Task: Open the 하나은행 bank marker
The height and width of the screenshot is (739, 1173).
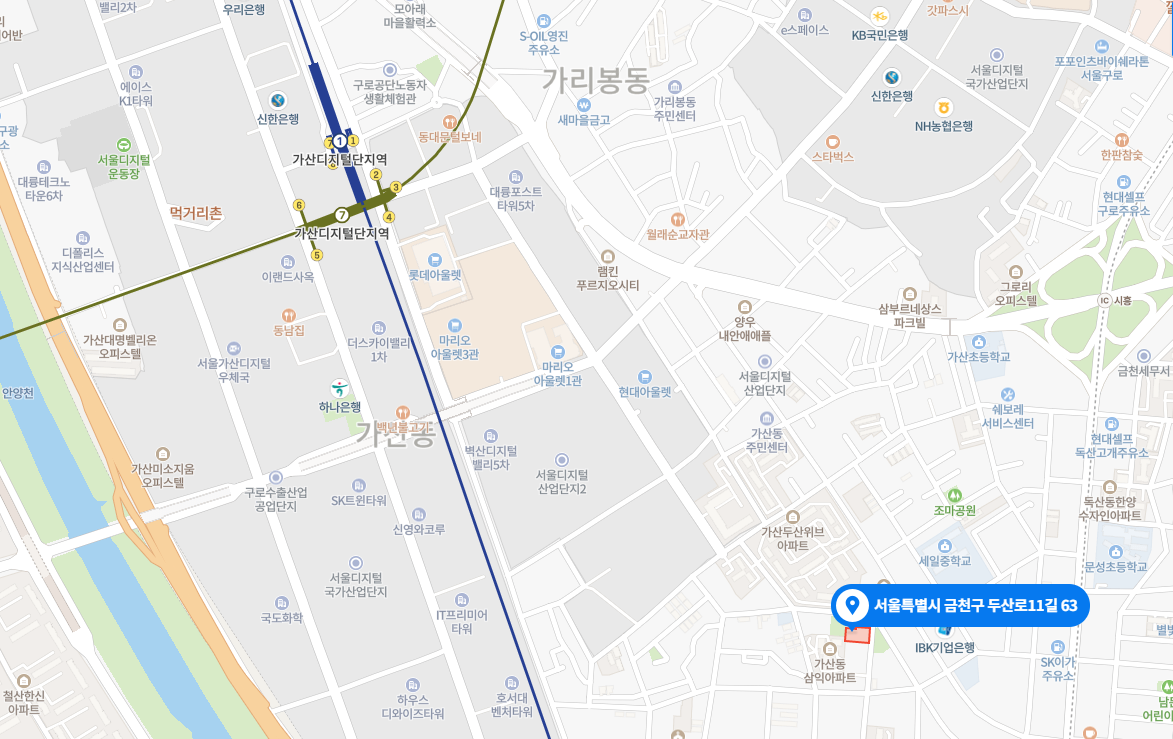Action: (340, 389)
